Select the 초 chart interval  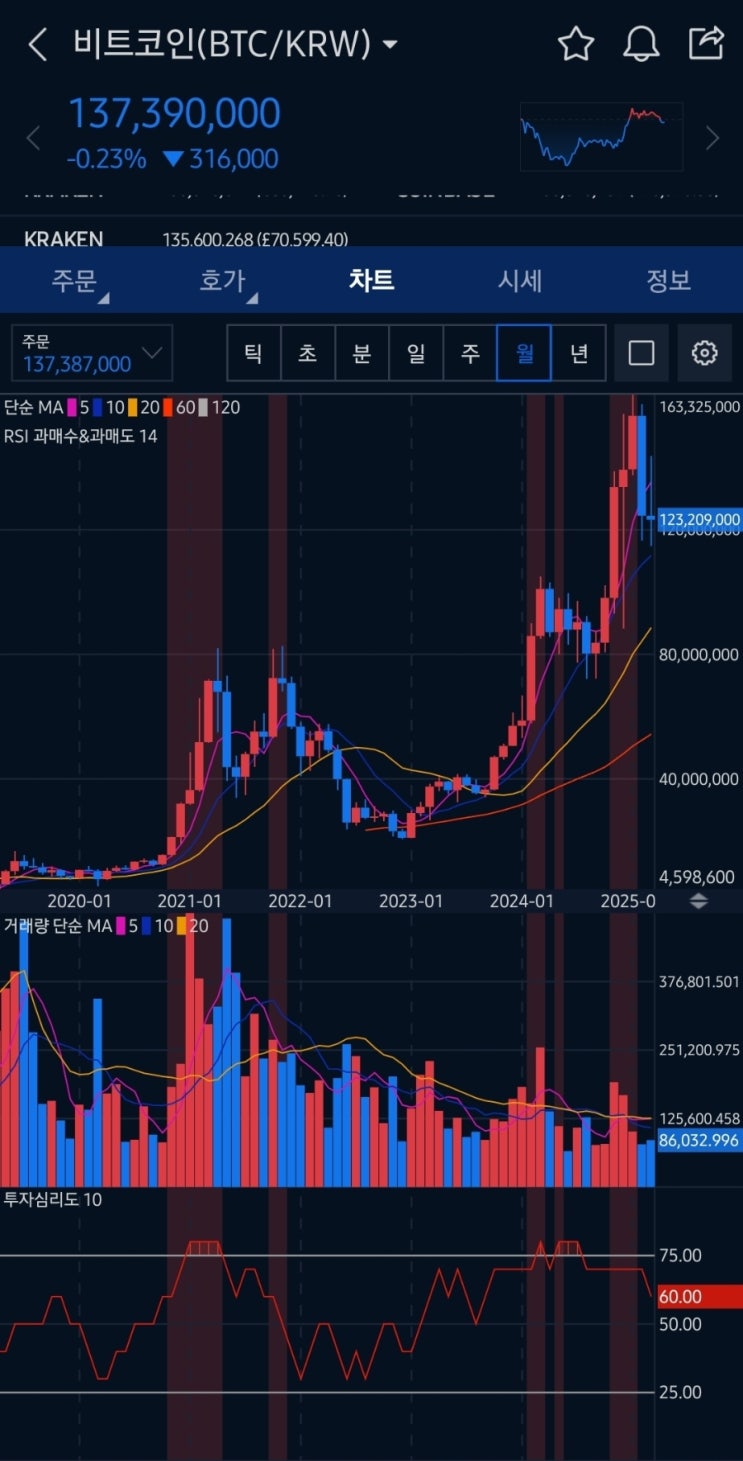point(308,353)
